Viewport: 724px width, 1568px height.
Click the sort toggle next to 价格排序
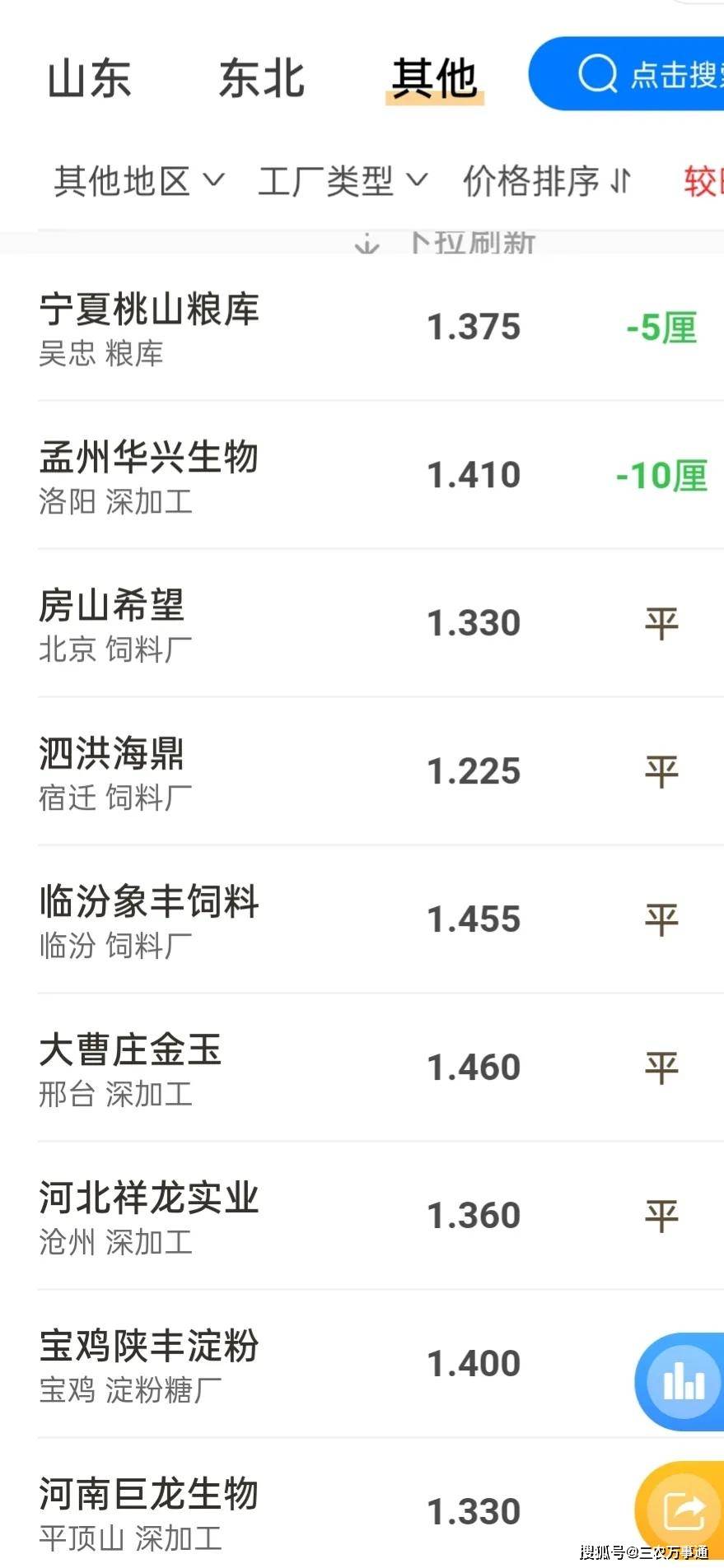[x=620, y=182]
